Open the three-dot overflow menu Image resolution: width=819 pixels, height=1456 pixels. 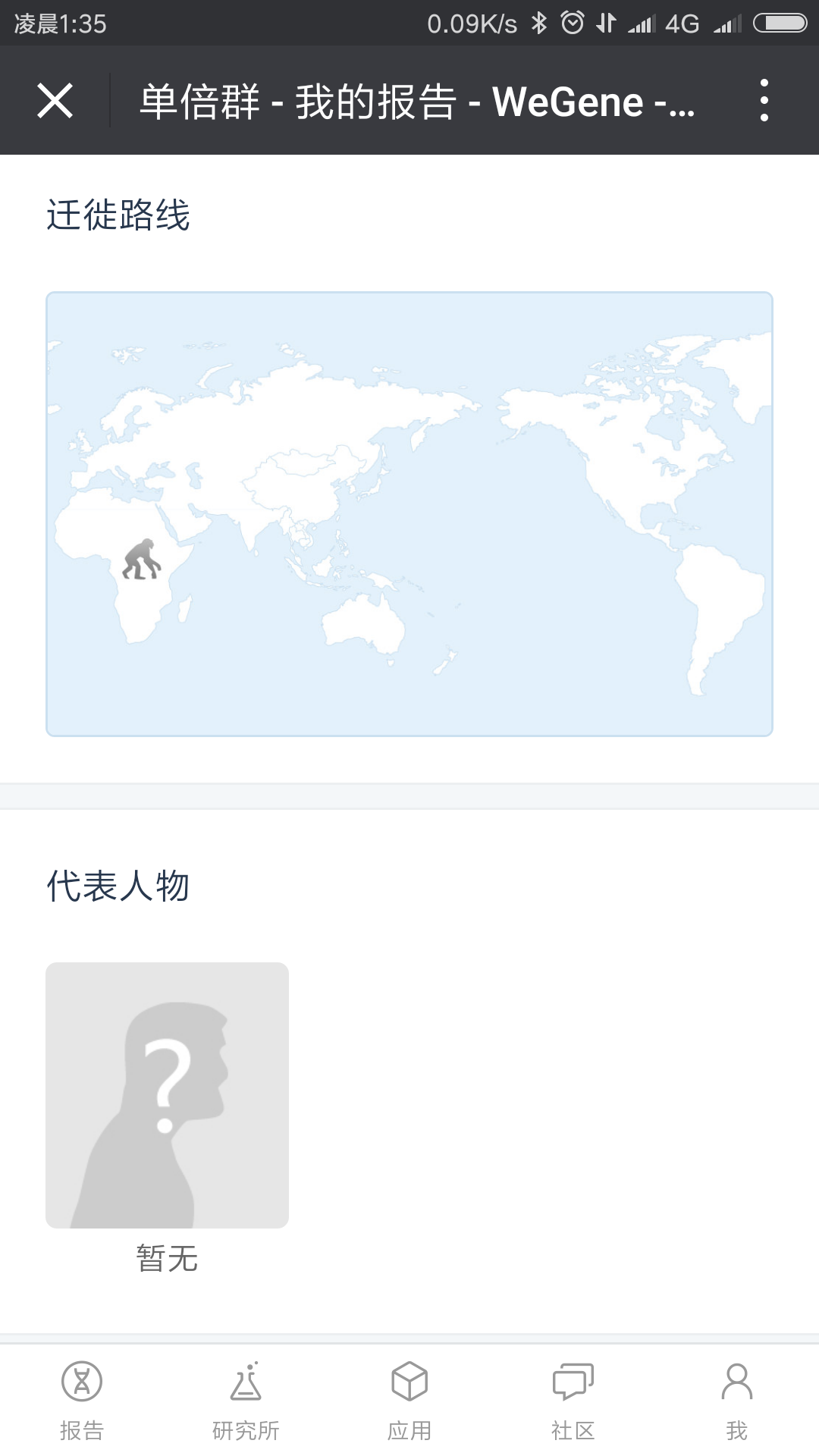click(764, 101)
